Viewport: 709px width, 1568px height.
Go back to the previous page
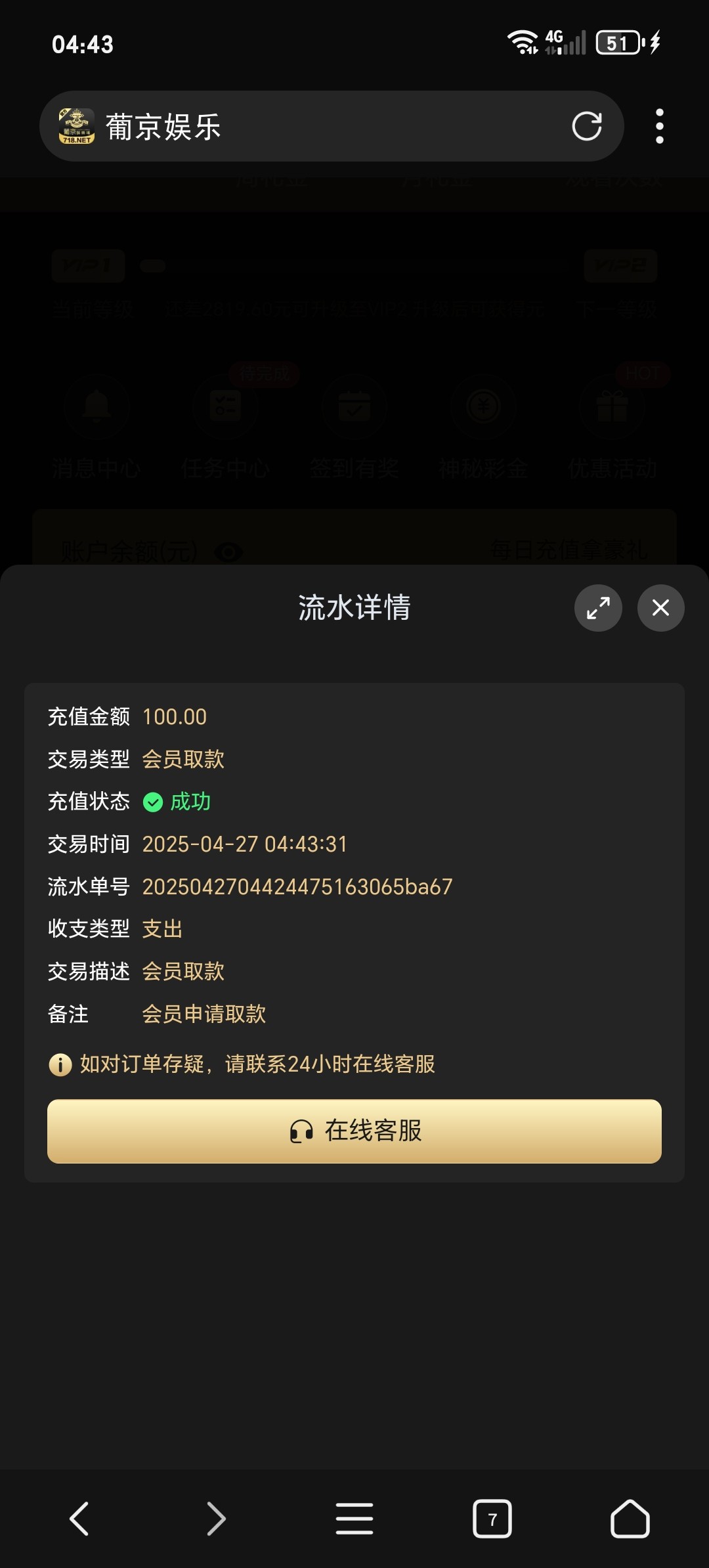pyautogui.click(x=79, y=1518)
